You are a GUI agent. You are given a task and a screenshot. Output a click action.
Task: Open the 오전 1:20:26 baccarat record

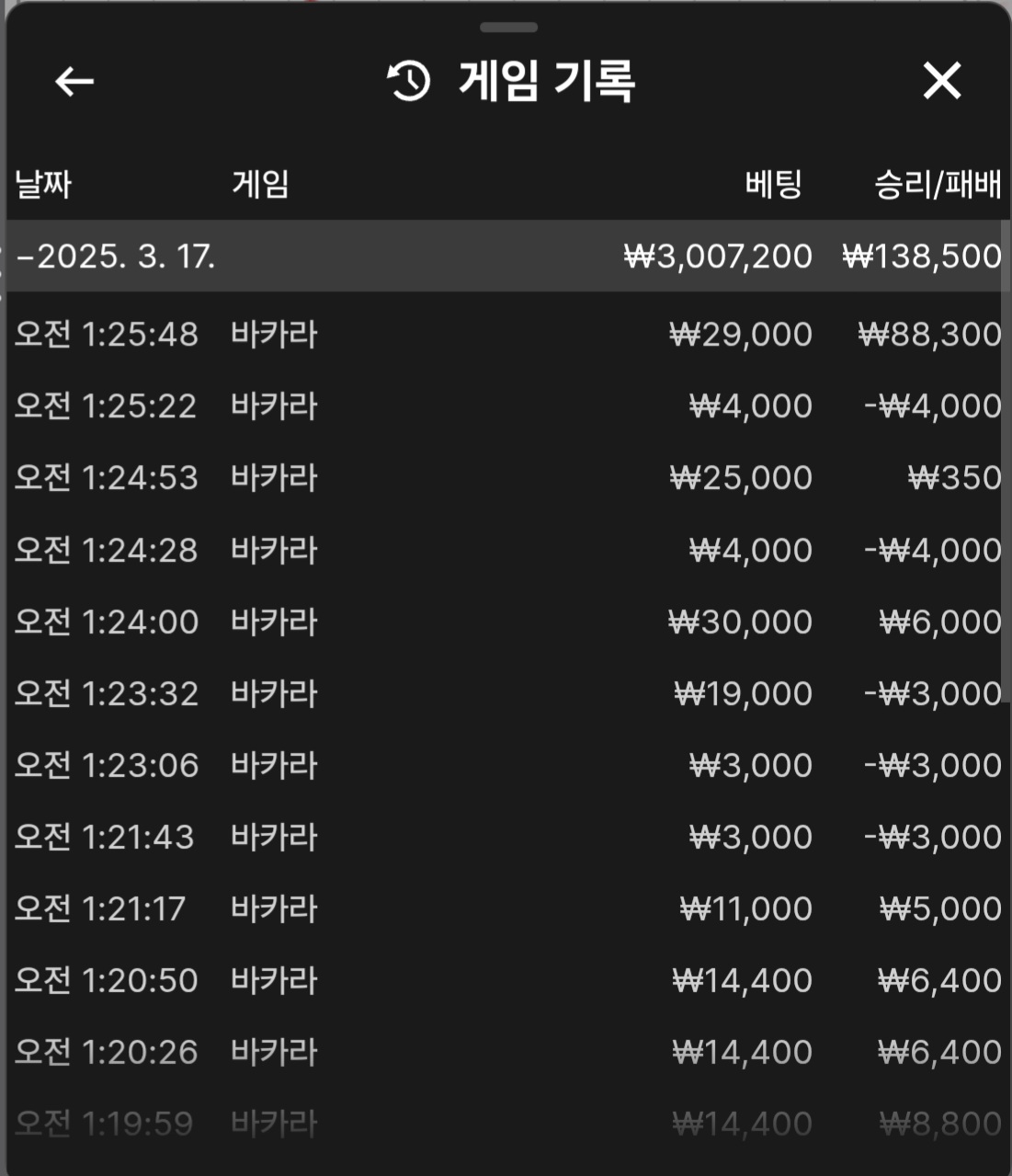click(x=506, y=1052)
